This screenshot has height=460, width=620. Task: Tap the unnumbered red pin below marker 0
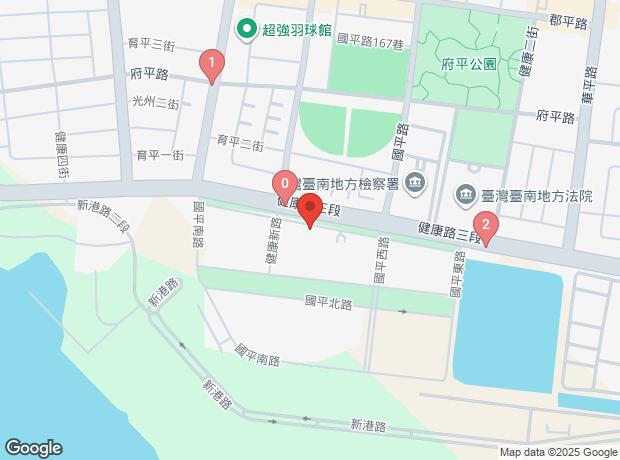tap(310, 211)
